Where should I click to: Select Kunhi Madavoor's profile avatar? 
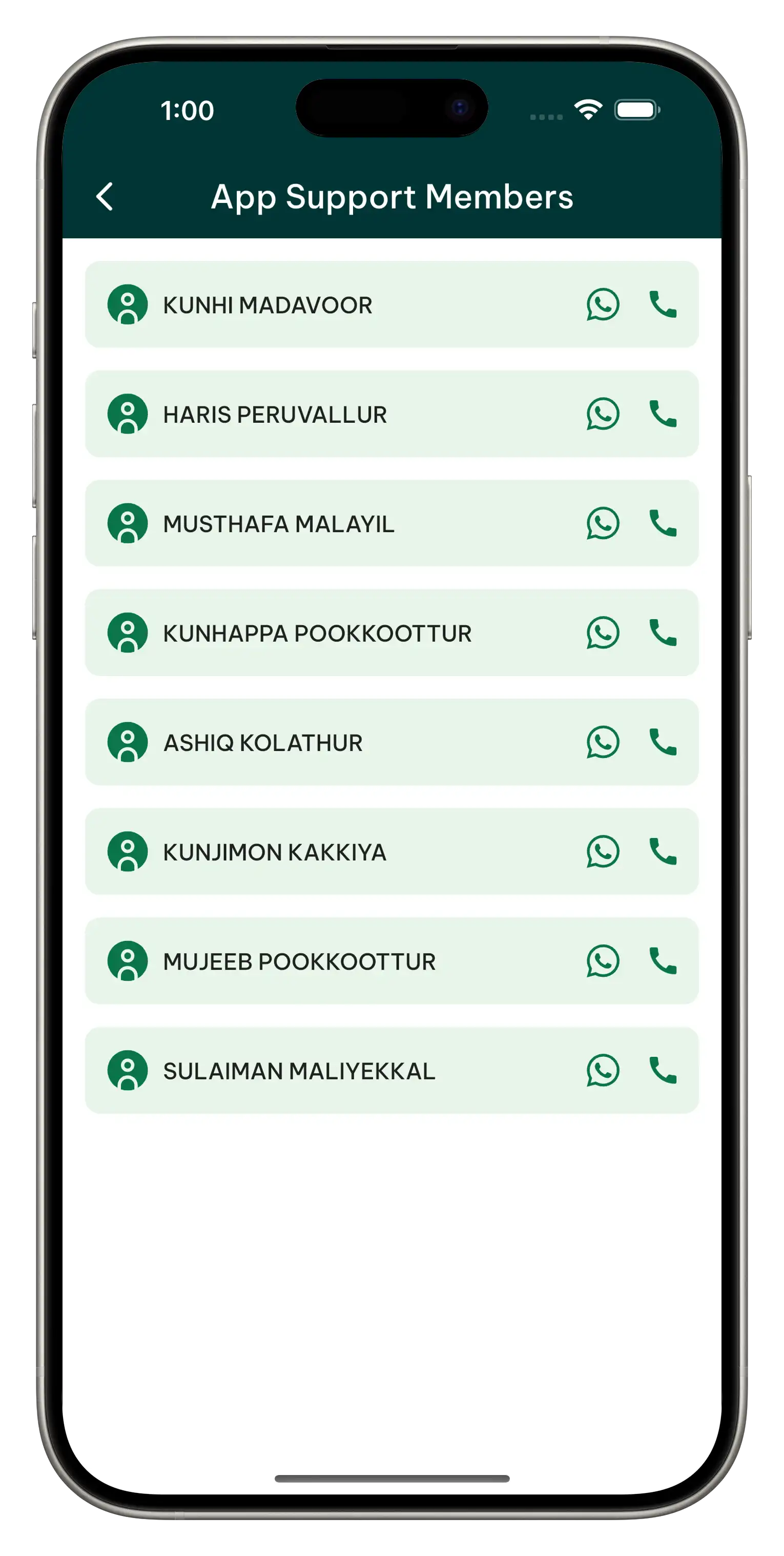tap(129, 305)
